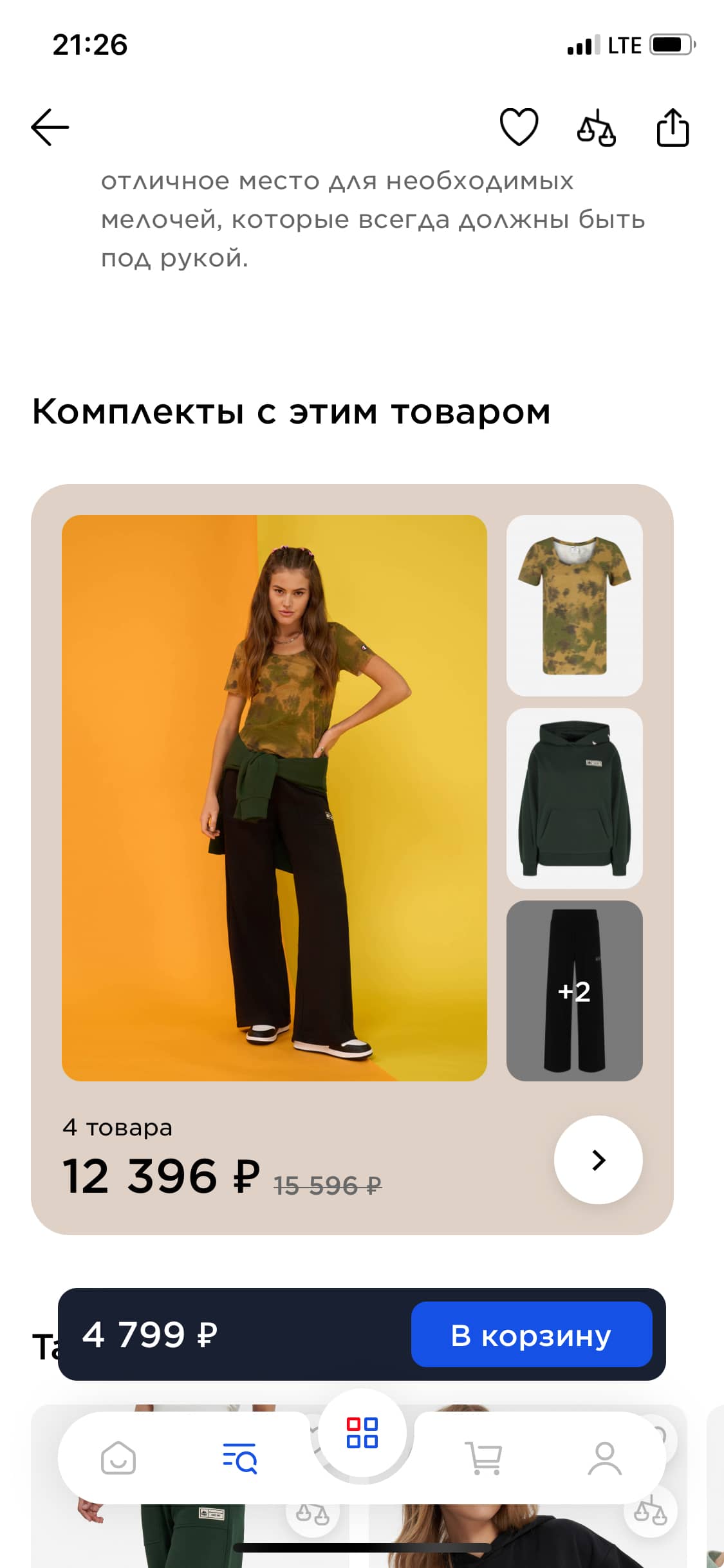Share this product
724x1568 pixels.
(673, 127)
